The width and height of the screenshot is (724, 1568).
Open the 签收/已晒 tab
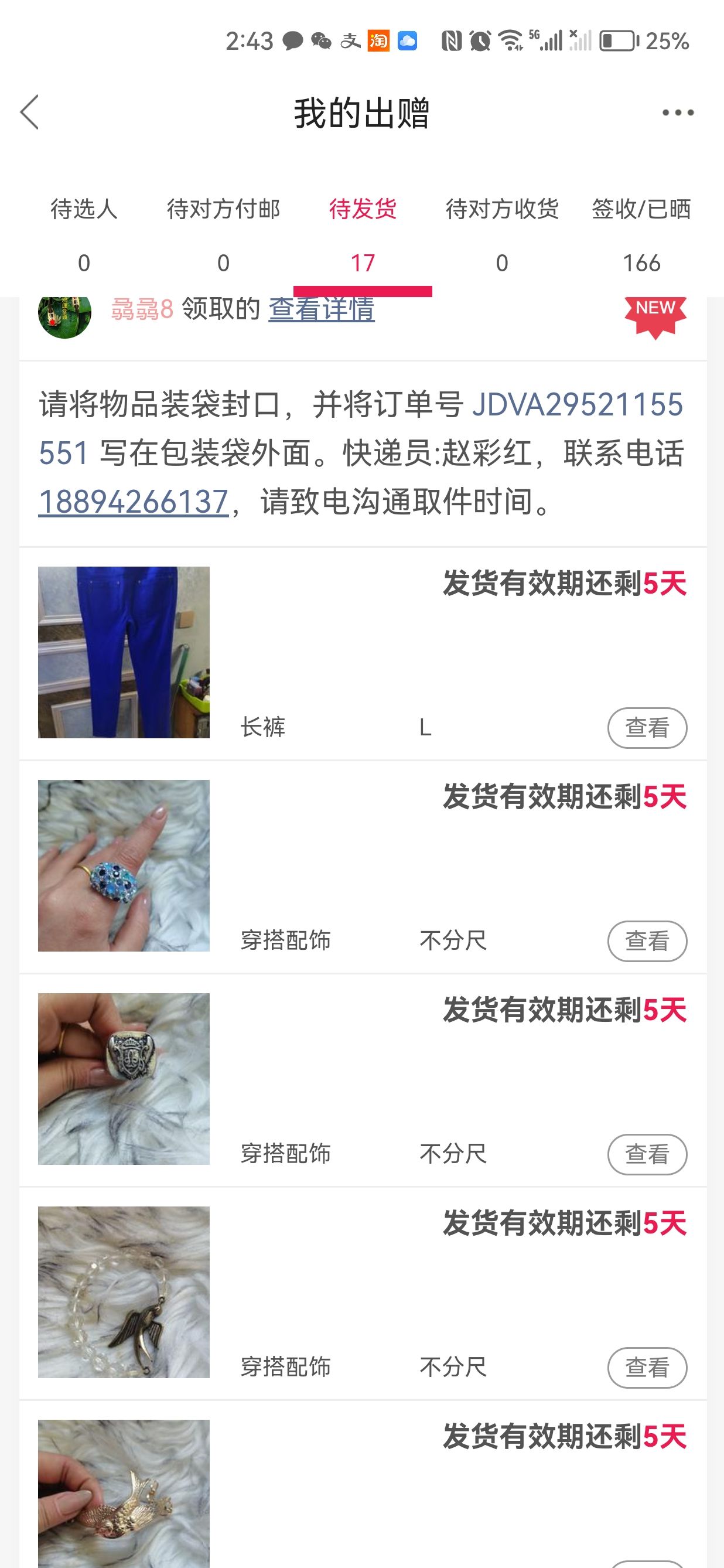[x=641, y=236]
